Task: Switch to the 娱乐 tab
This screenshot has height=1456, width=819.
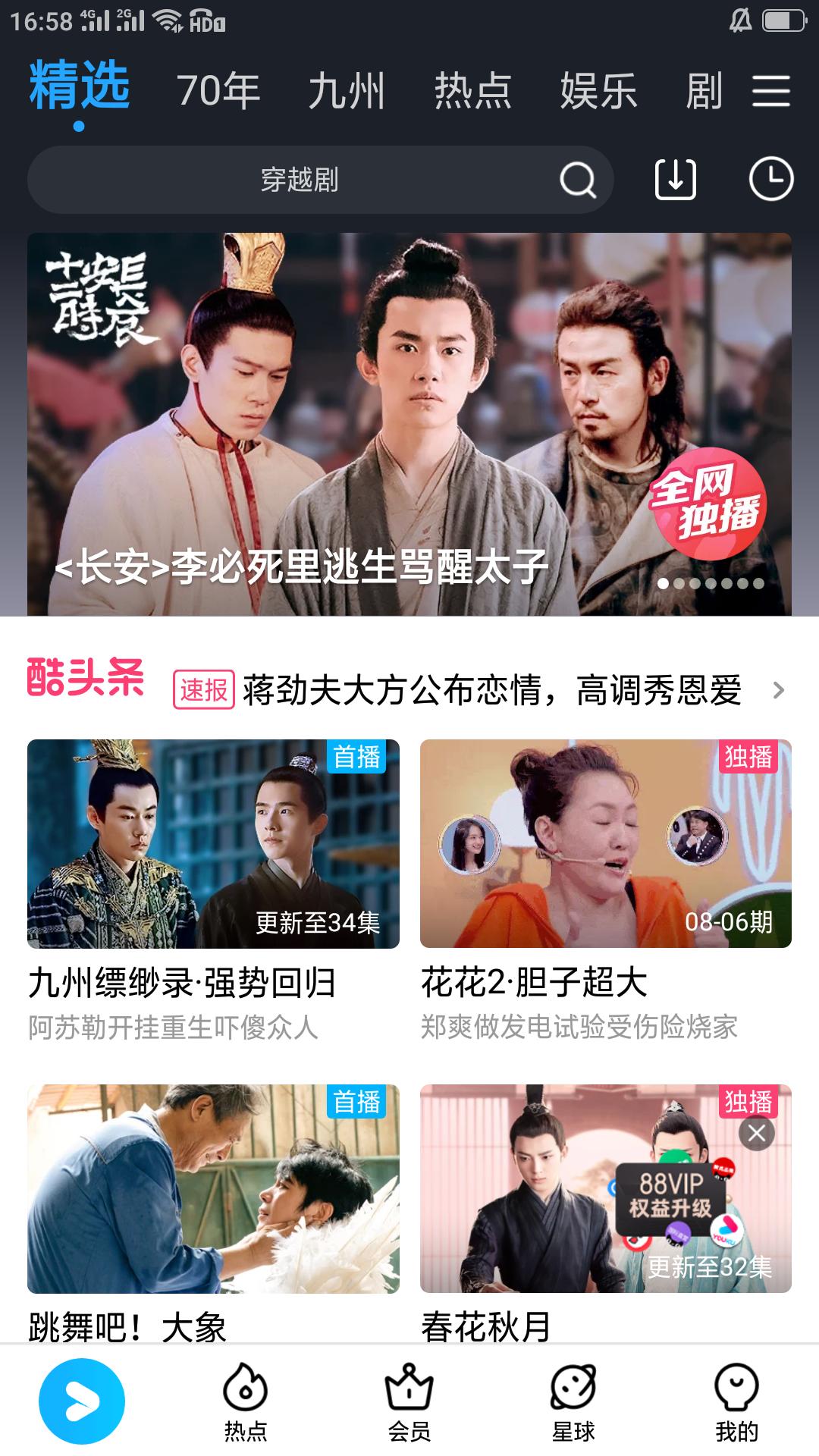Action: tap(597, 93)
